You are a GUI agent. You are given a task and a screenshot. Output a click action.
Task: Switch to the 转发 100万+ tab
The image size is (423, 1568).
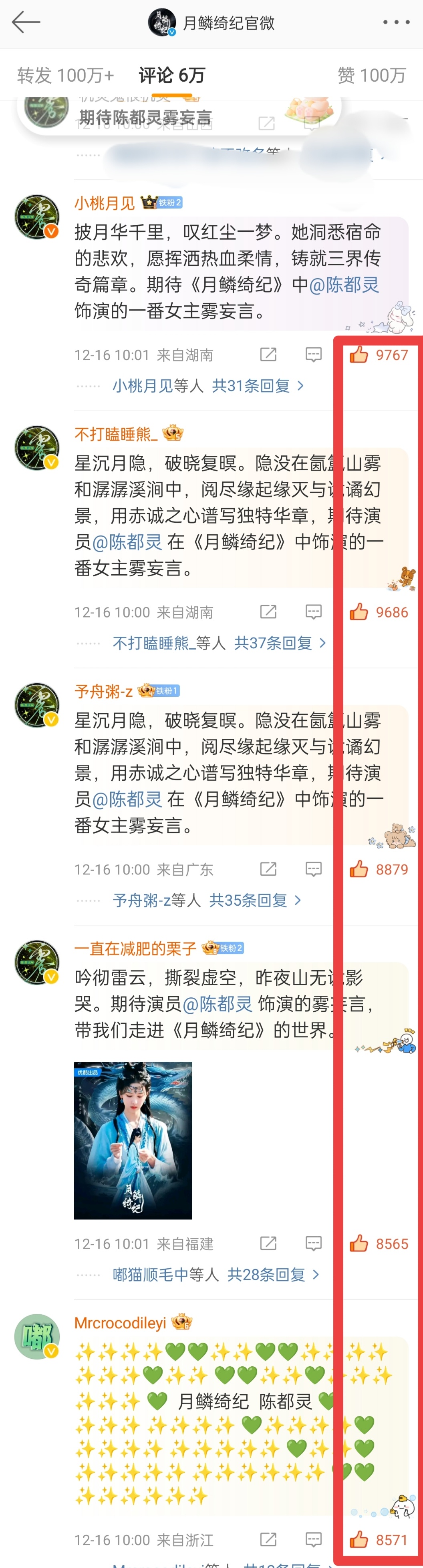tap(65, 75)
